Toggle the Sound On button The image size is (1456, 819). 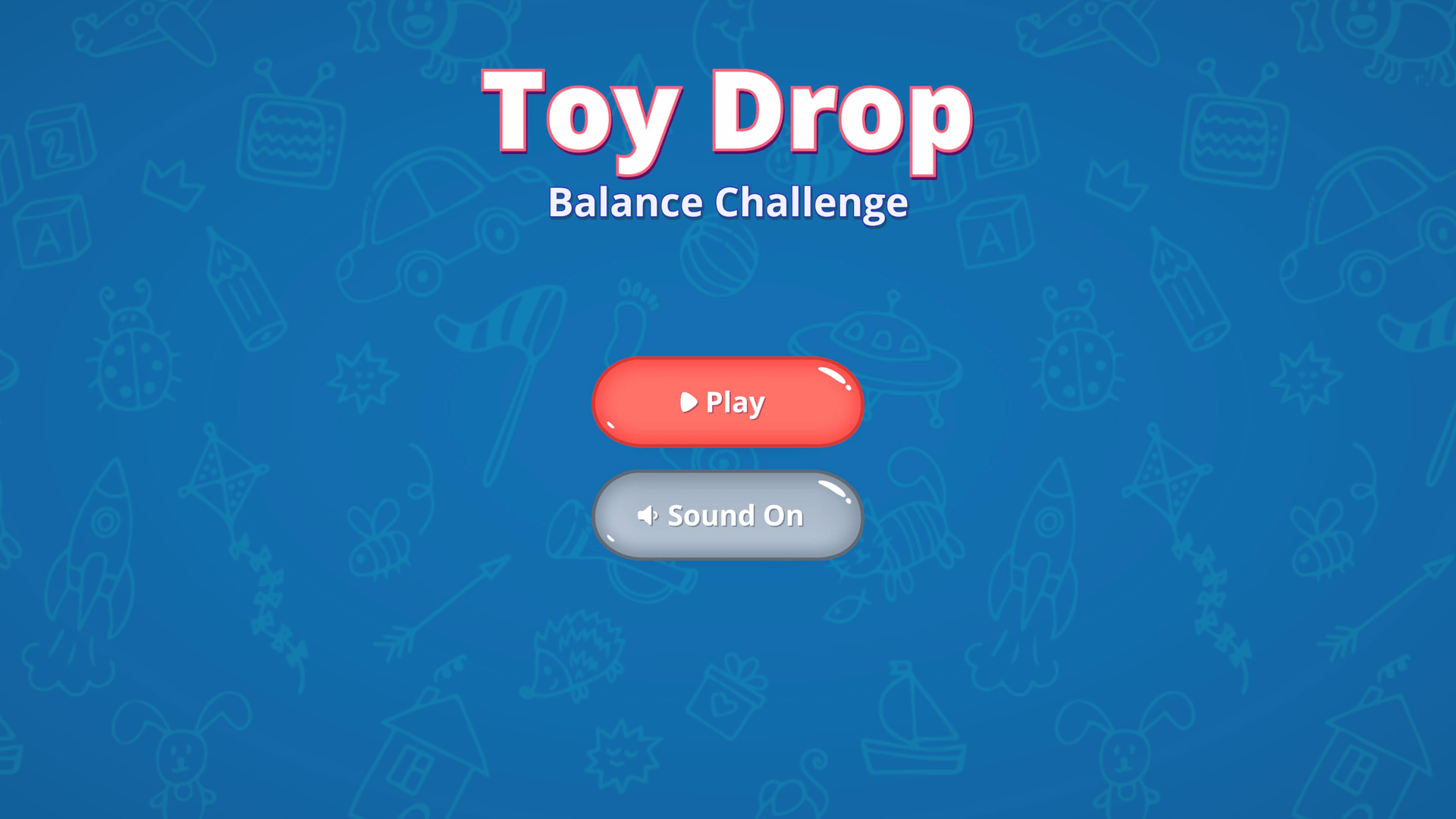click(726, 516)
